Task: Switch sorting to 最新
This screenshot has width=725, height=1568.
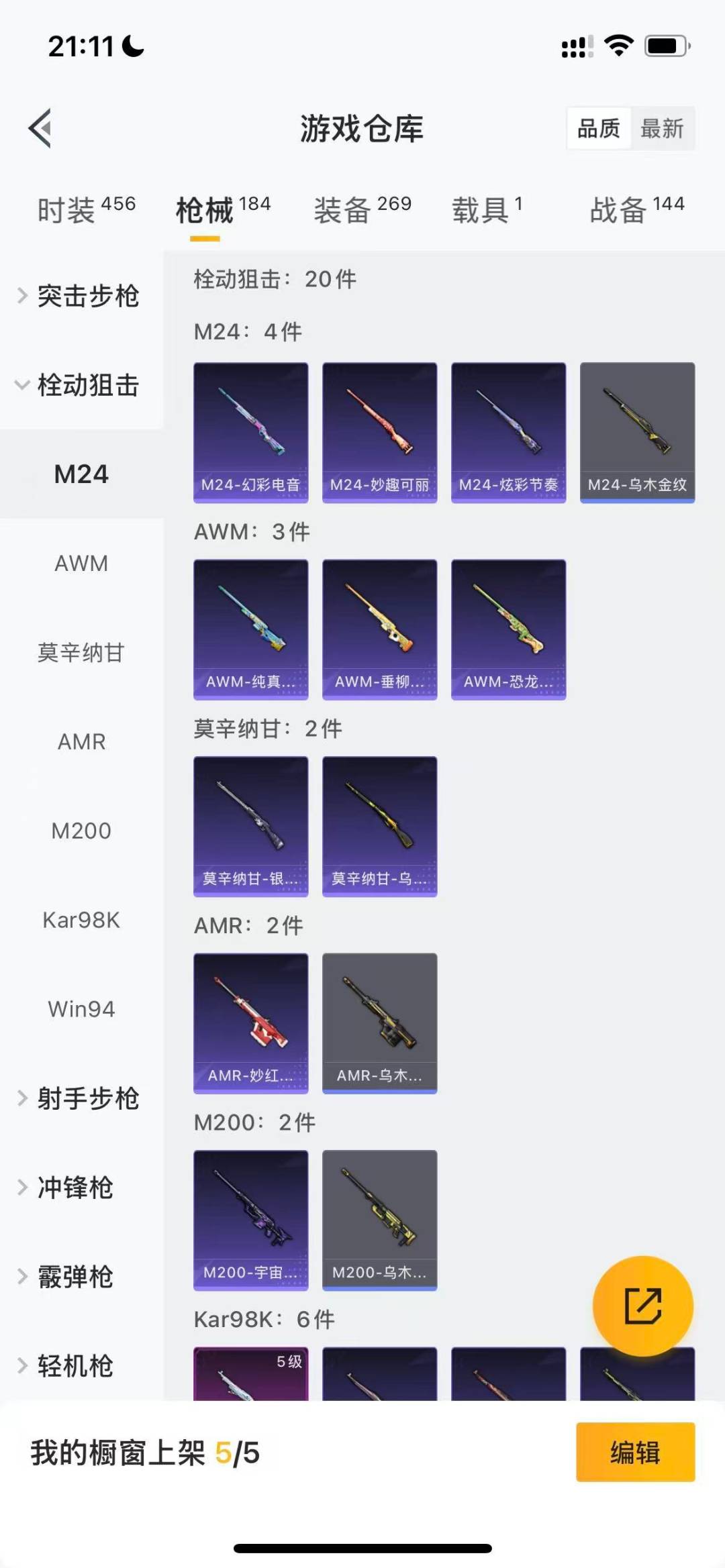Action: coord(663,128)
